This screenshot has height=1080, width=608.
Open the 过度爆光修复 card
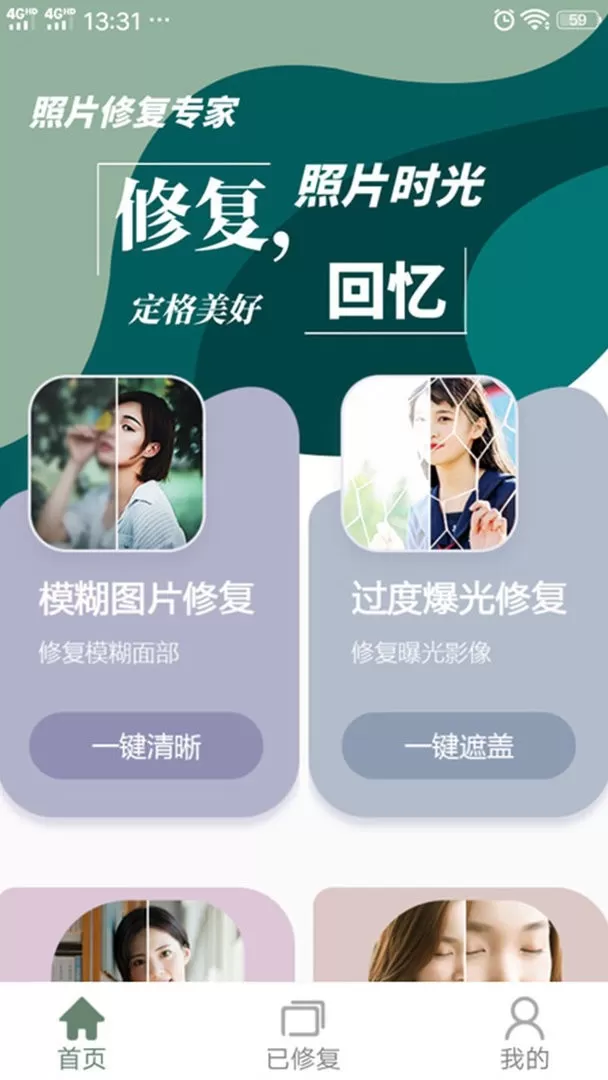[459, 599]
